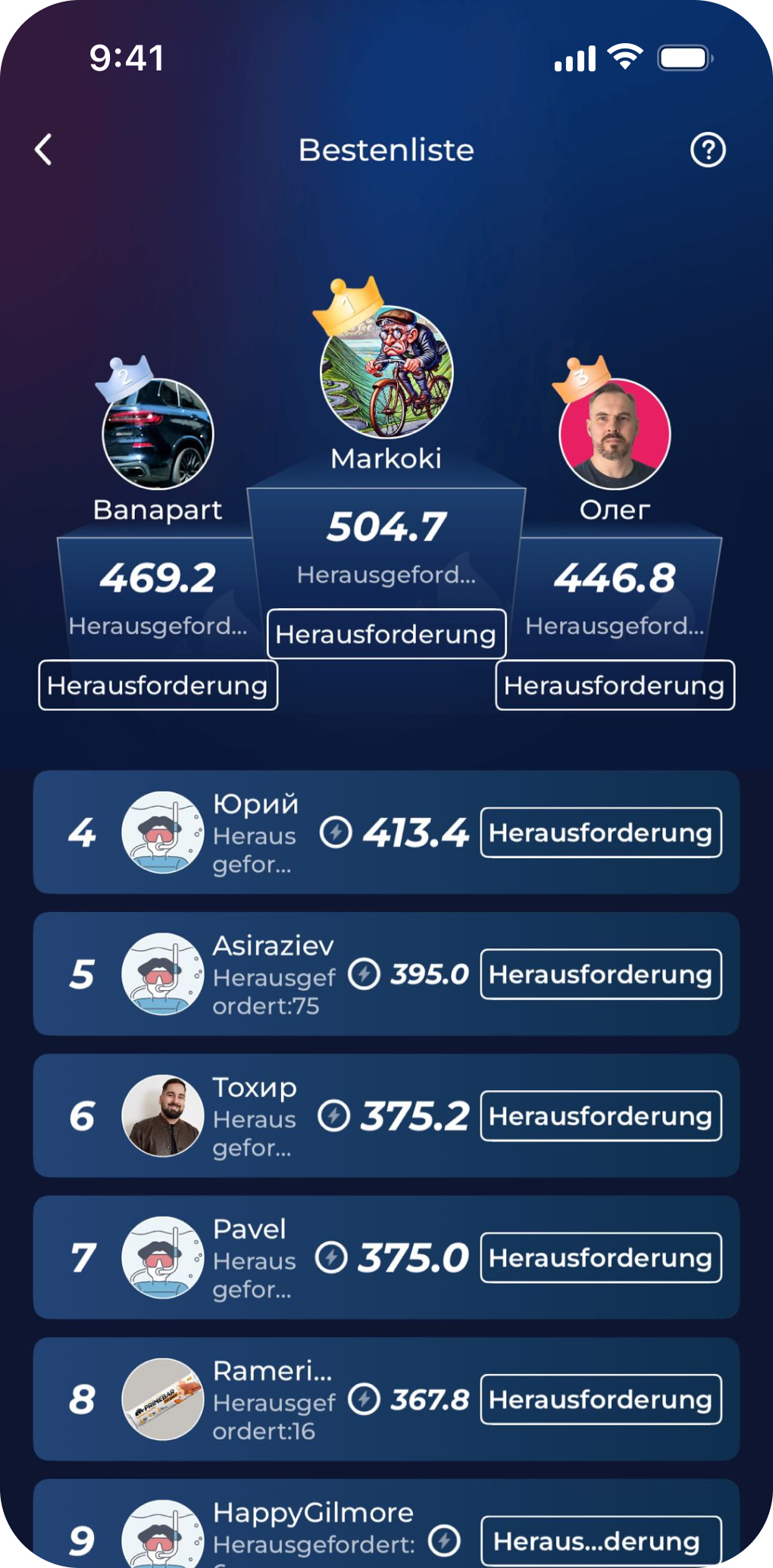Open Олег's profile photo
The width and height of the screenshot is (773, 1568).
[615, 433]
